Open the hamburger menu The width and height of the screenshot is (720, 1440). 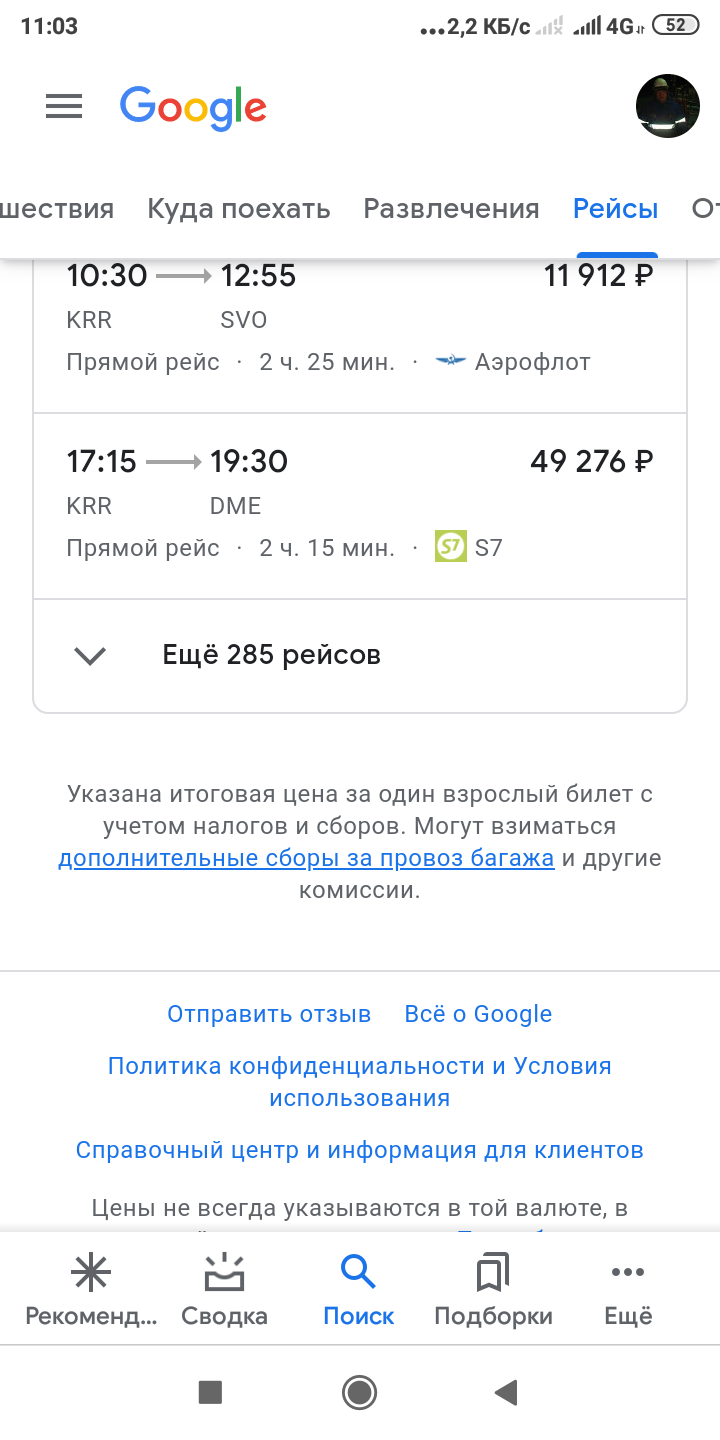click(64, 106)
